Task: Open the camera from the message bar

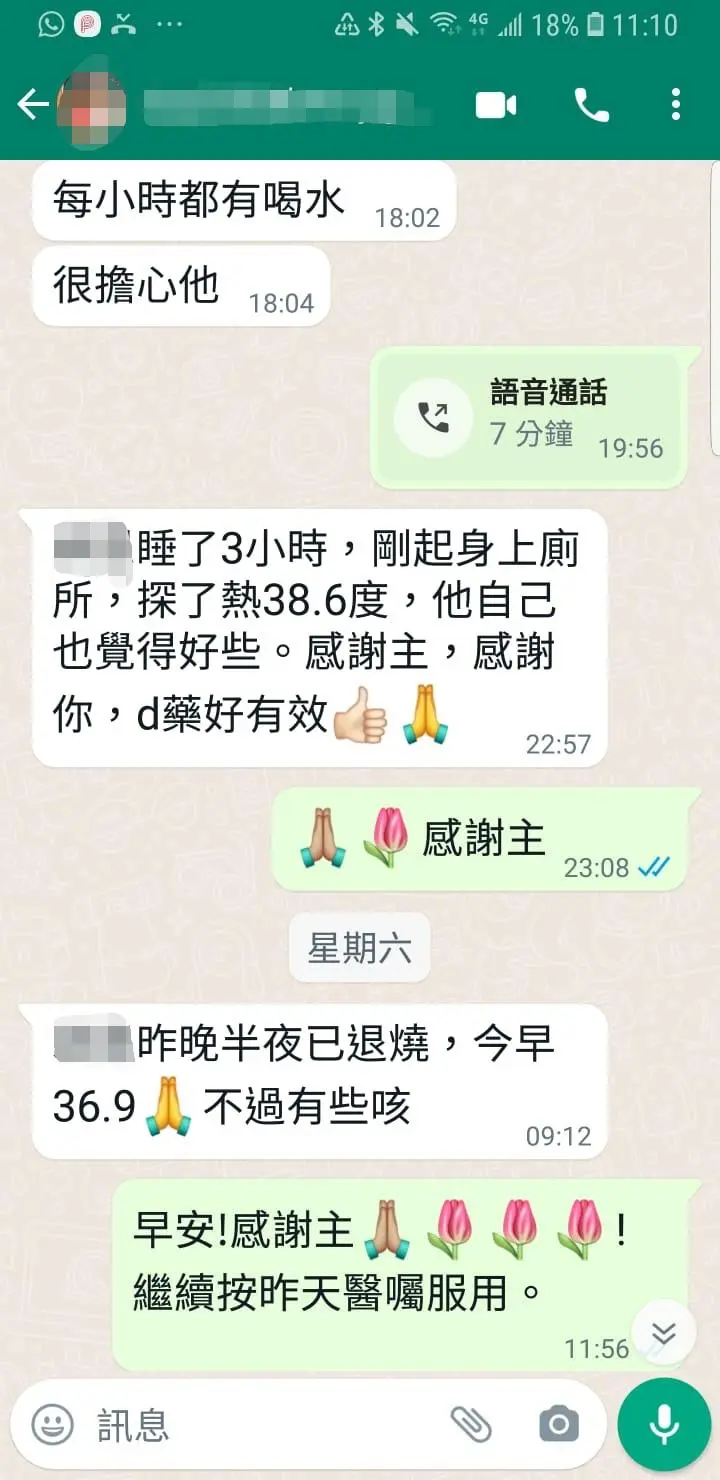Action: pos(558,1424)
